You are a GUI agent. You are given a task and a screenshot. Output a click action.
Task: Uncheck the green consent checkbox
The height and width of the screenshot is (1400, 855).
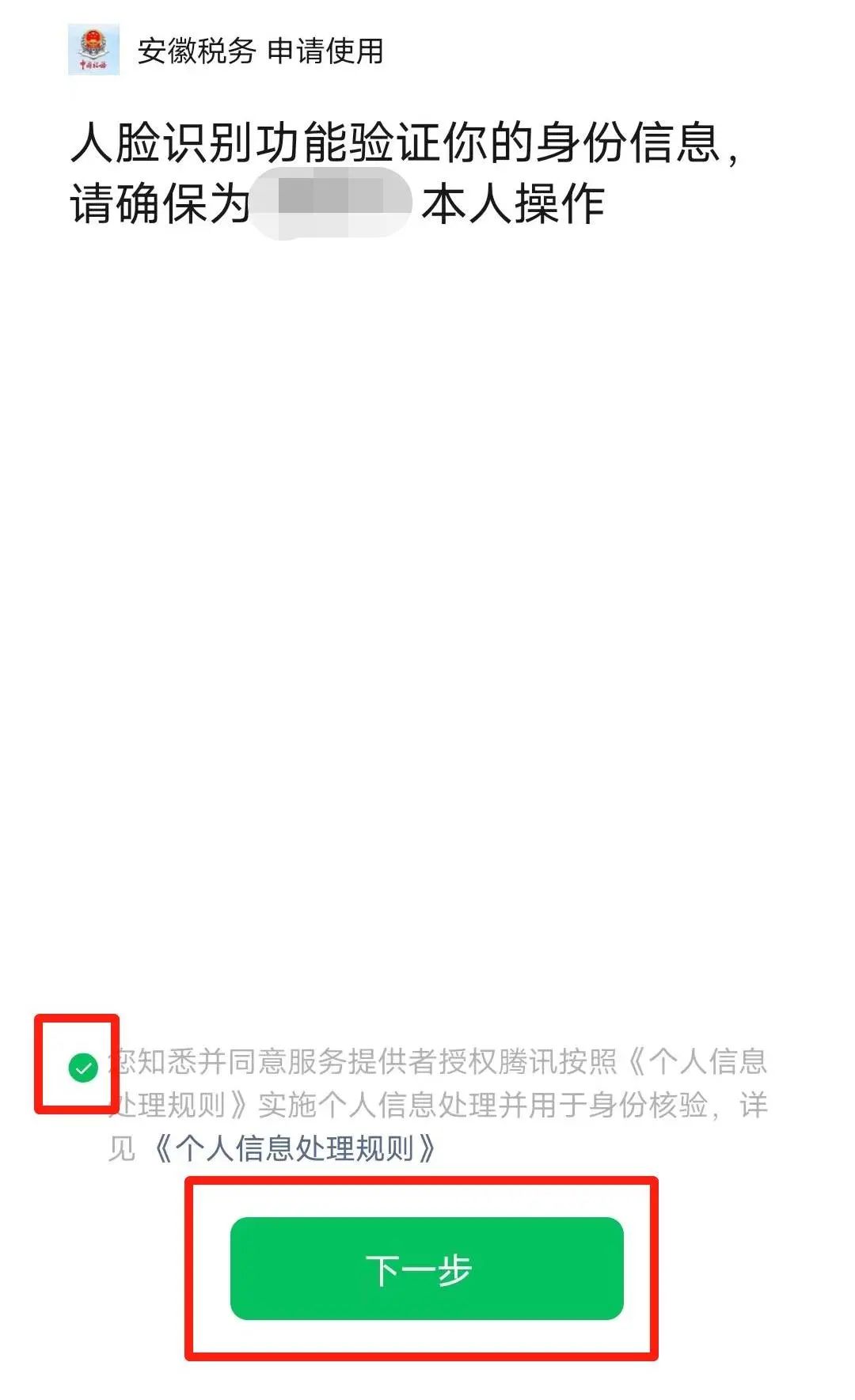[83, 1068]
